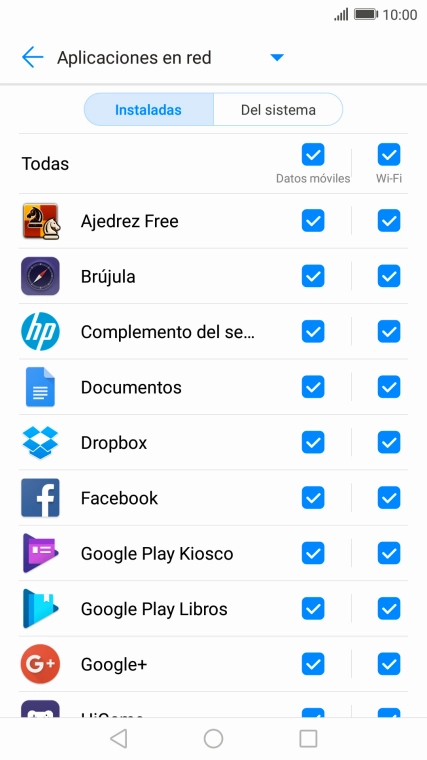Go back using the top-left arrow
Screen dimensions: 427x760
tap(32, 58)
